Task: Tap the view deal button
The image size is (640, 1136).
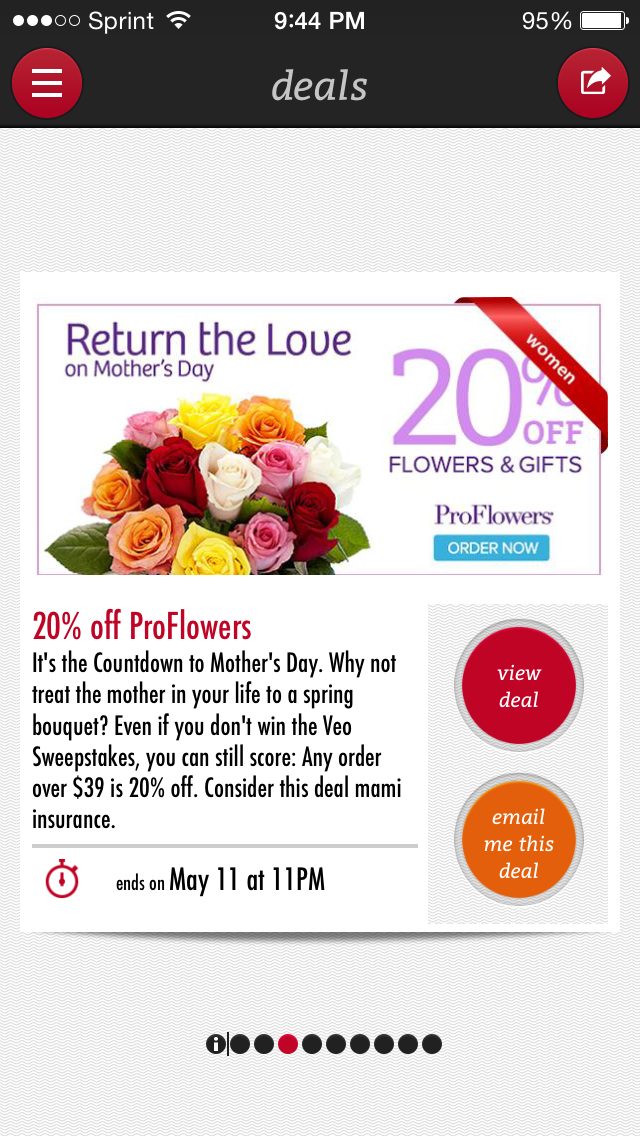Action: coord(518,686)
